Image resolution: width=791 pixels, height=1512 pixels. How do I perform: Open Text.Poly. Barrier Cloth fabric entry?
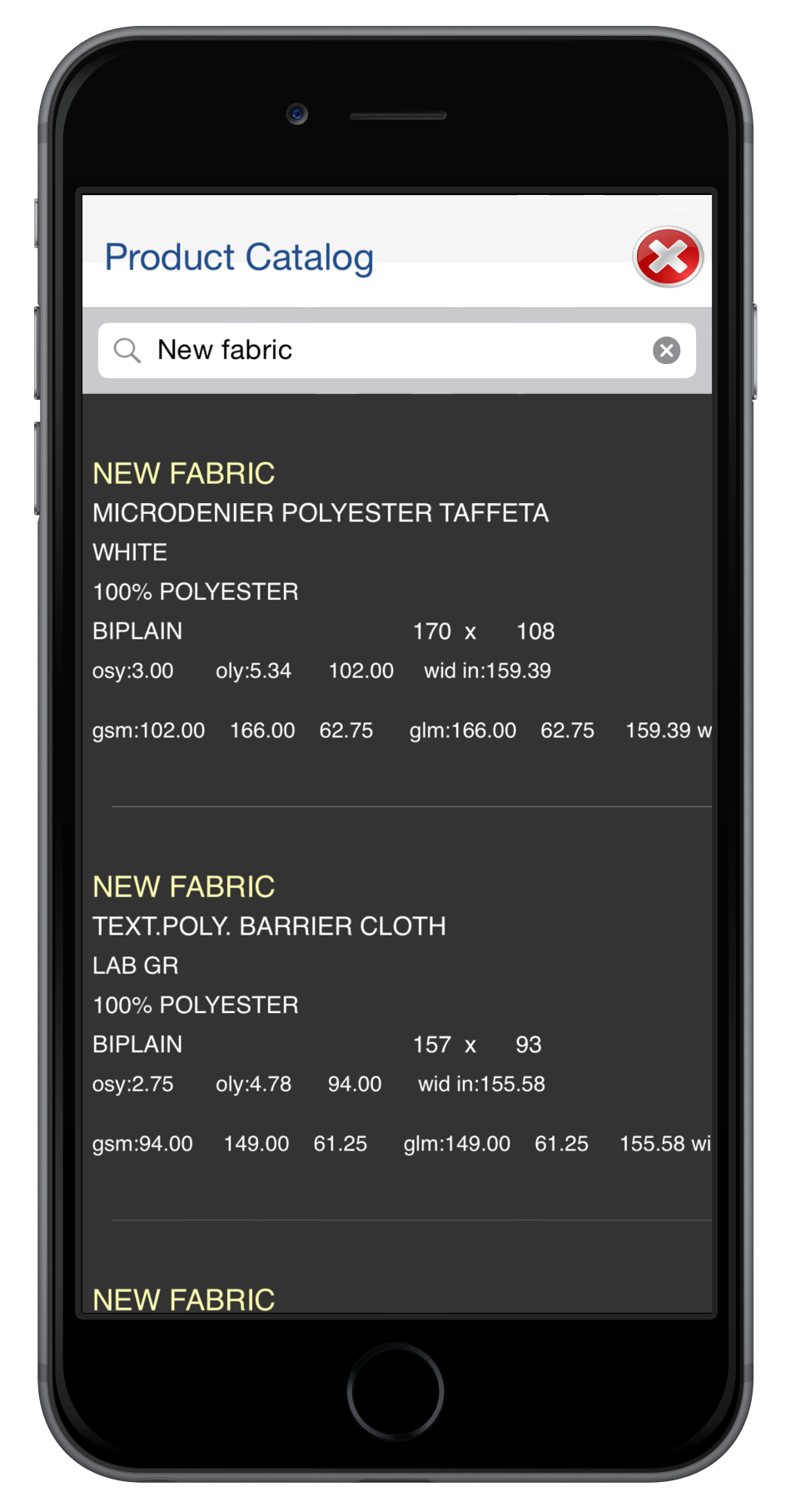tap(397, 1015)
